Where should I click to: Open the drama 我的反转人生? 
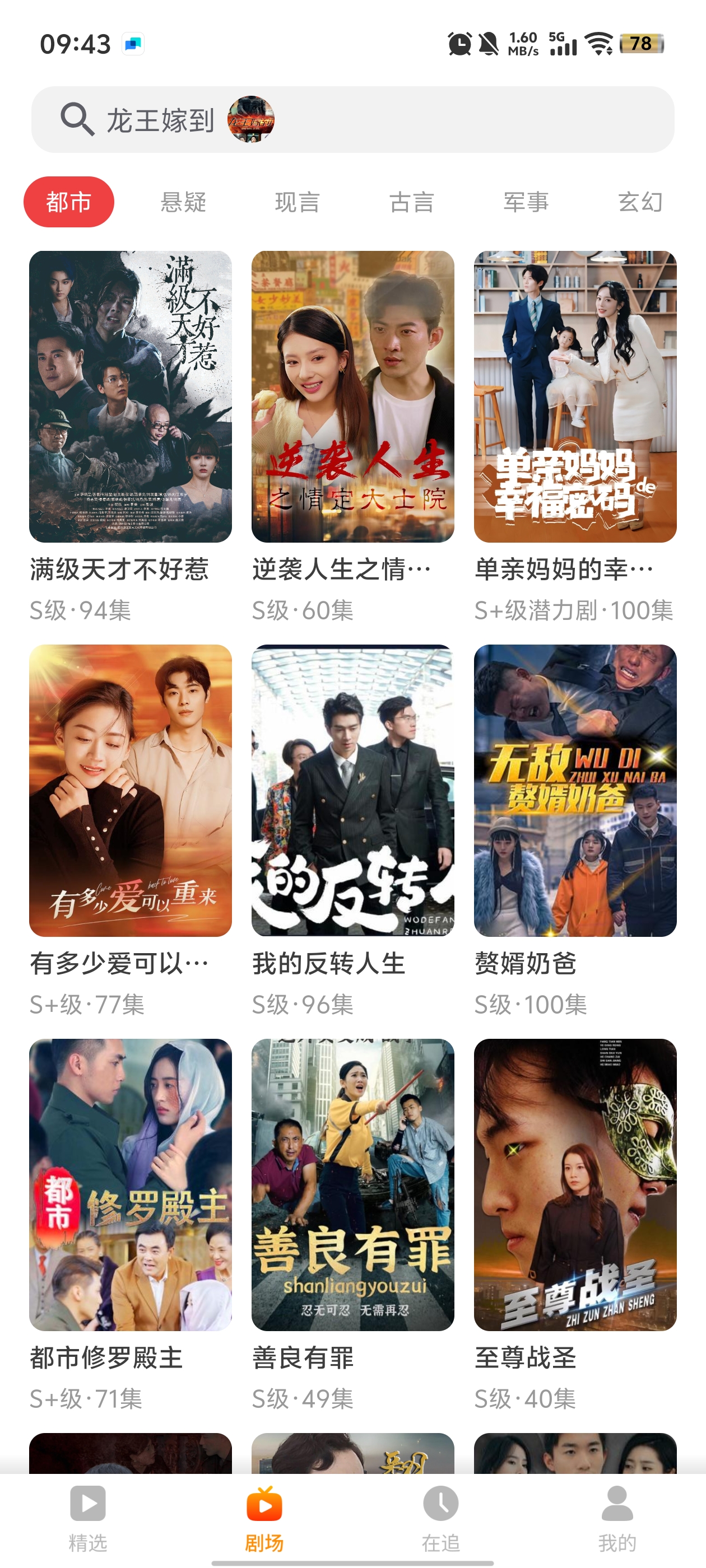coord(352,790)
